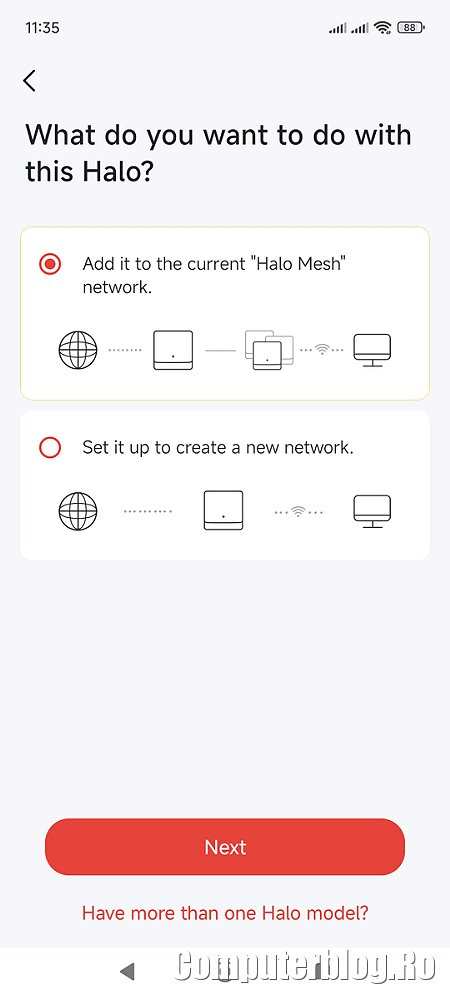Viewport: 450px width, 999px height.
Task: Tap the system back navigation button
Action: 127,971
